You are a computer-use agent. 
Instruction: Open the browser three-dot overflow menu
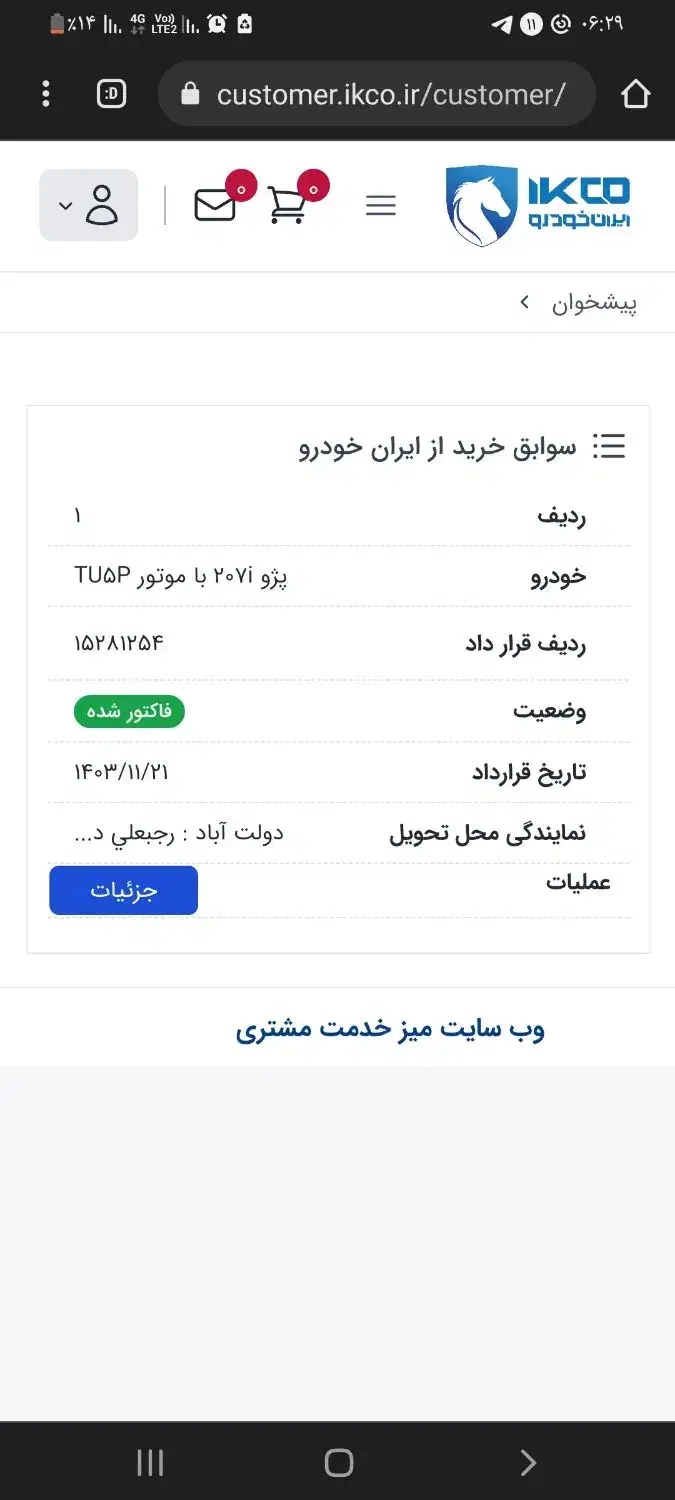[46, 95]
